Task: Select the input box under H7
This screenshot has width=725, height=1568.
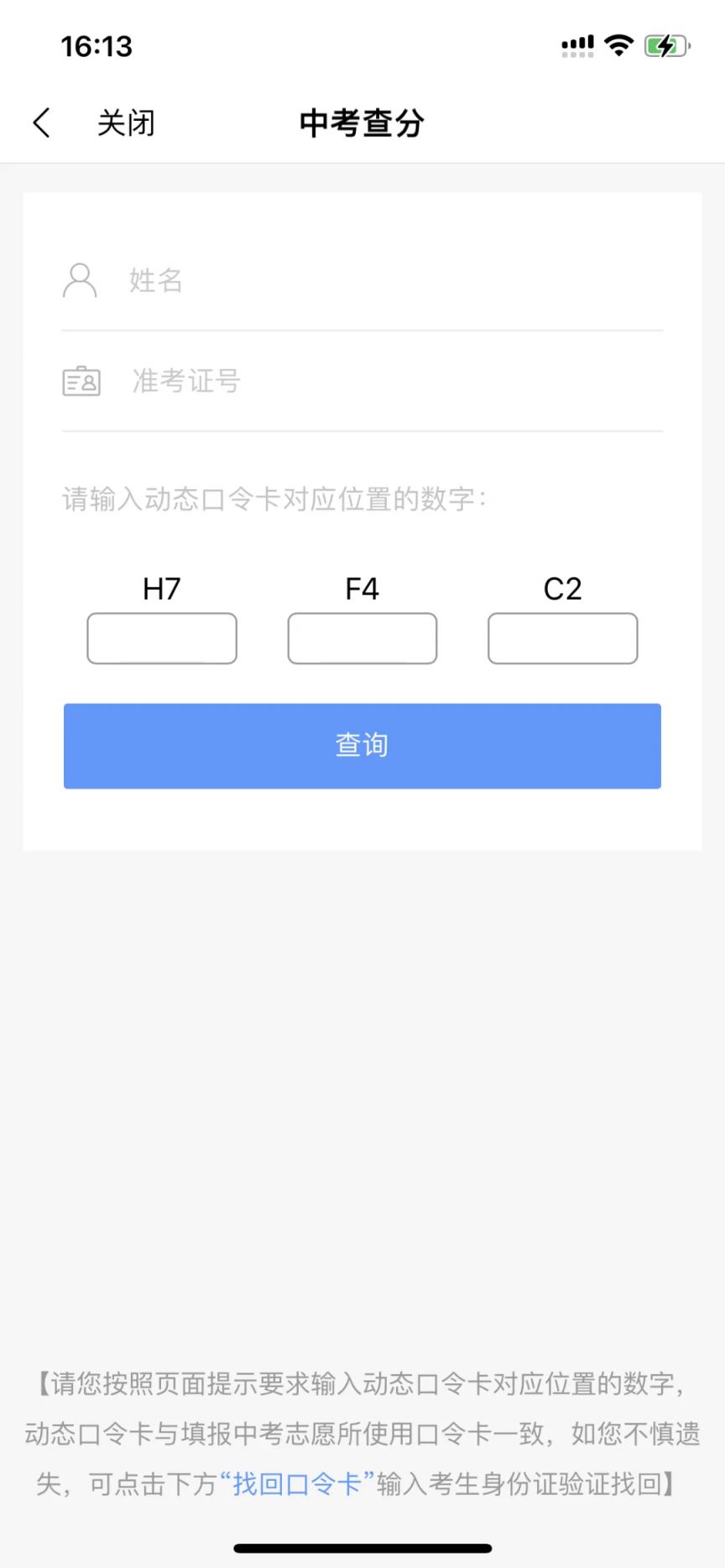Action: (162, 638)
